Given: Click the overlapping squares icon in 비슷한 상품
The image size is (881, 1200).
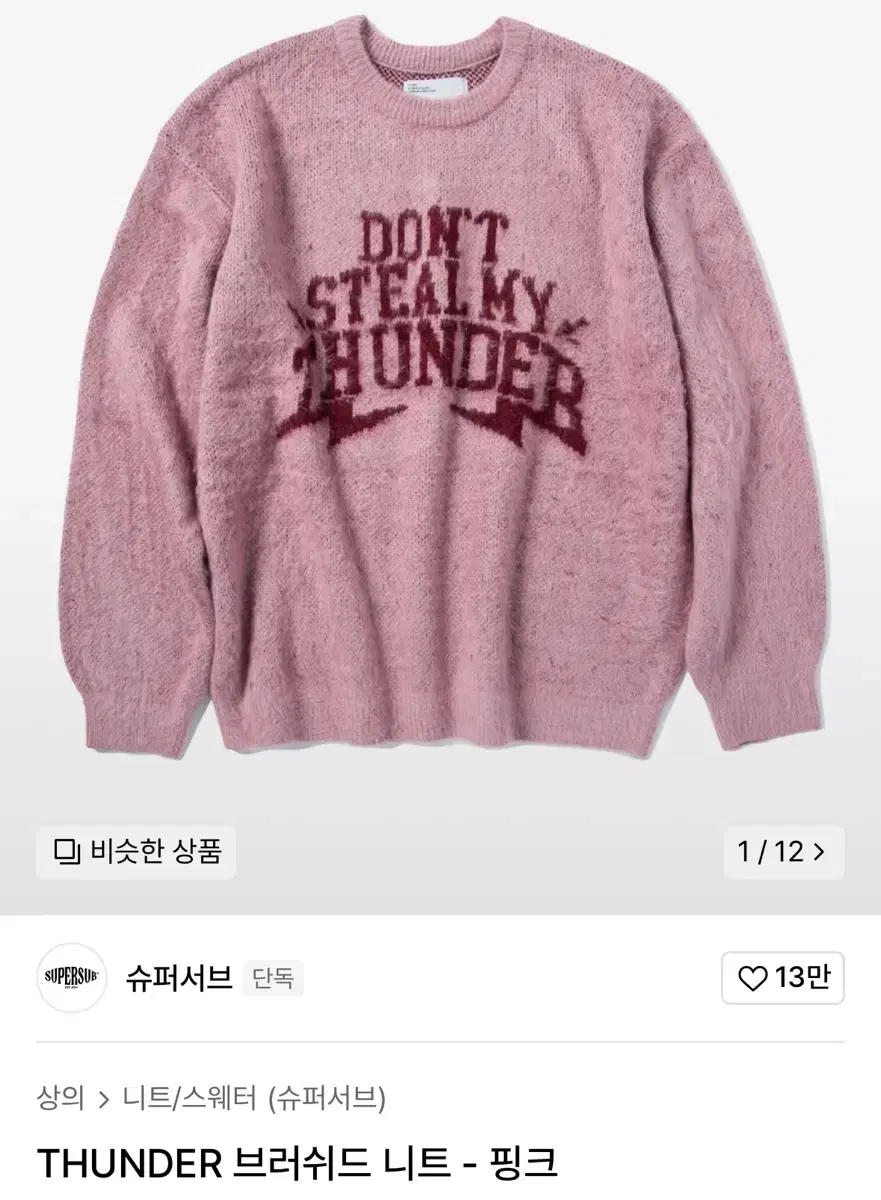Looking at the screenshot, I should pyautogui.click(x=65, y=852).
